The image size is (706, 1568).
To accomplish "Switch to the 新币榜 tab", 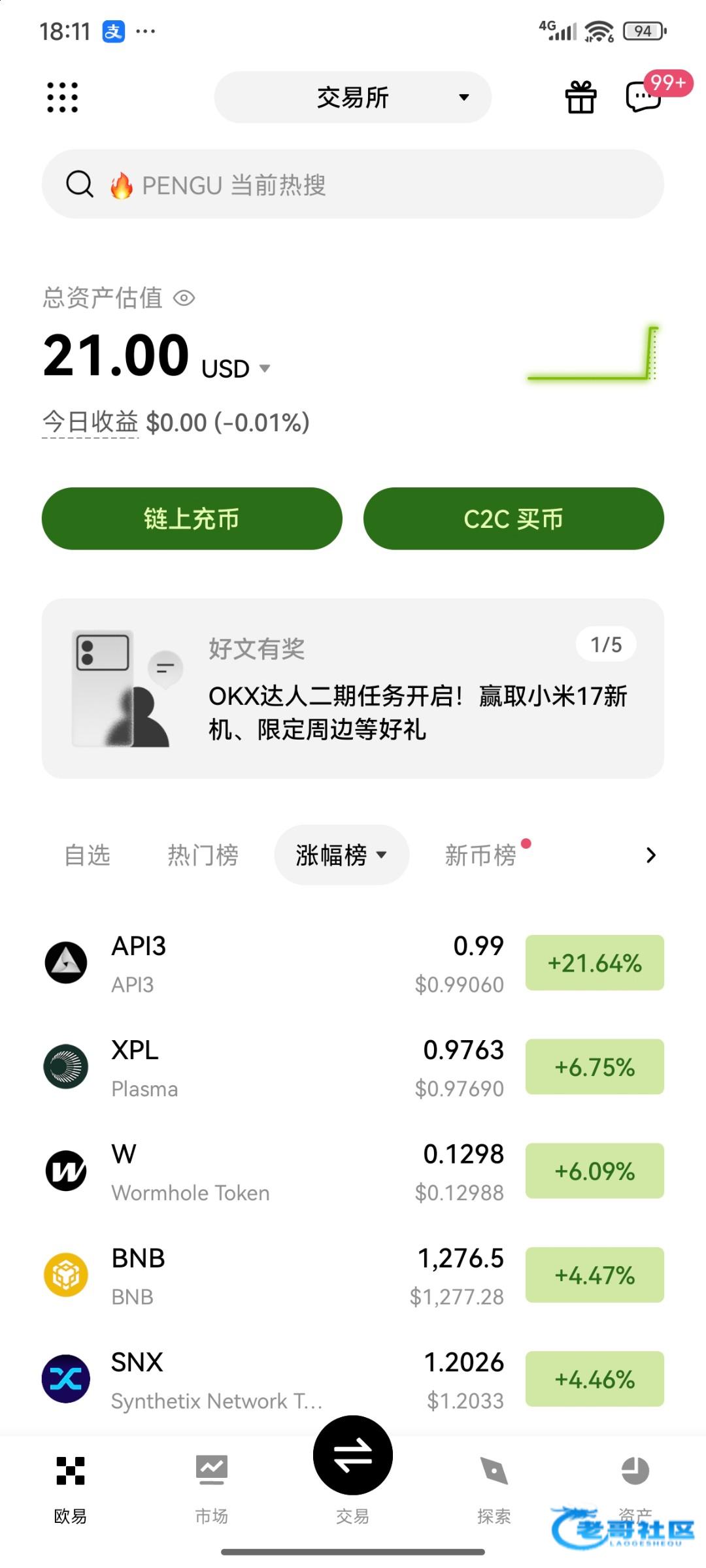I will pos(480,855).
